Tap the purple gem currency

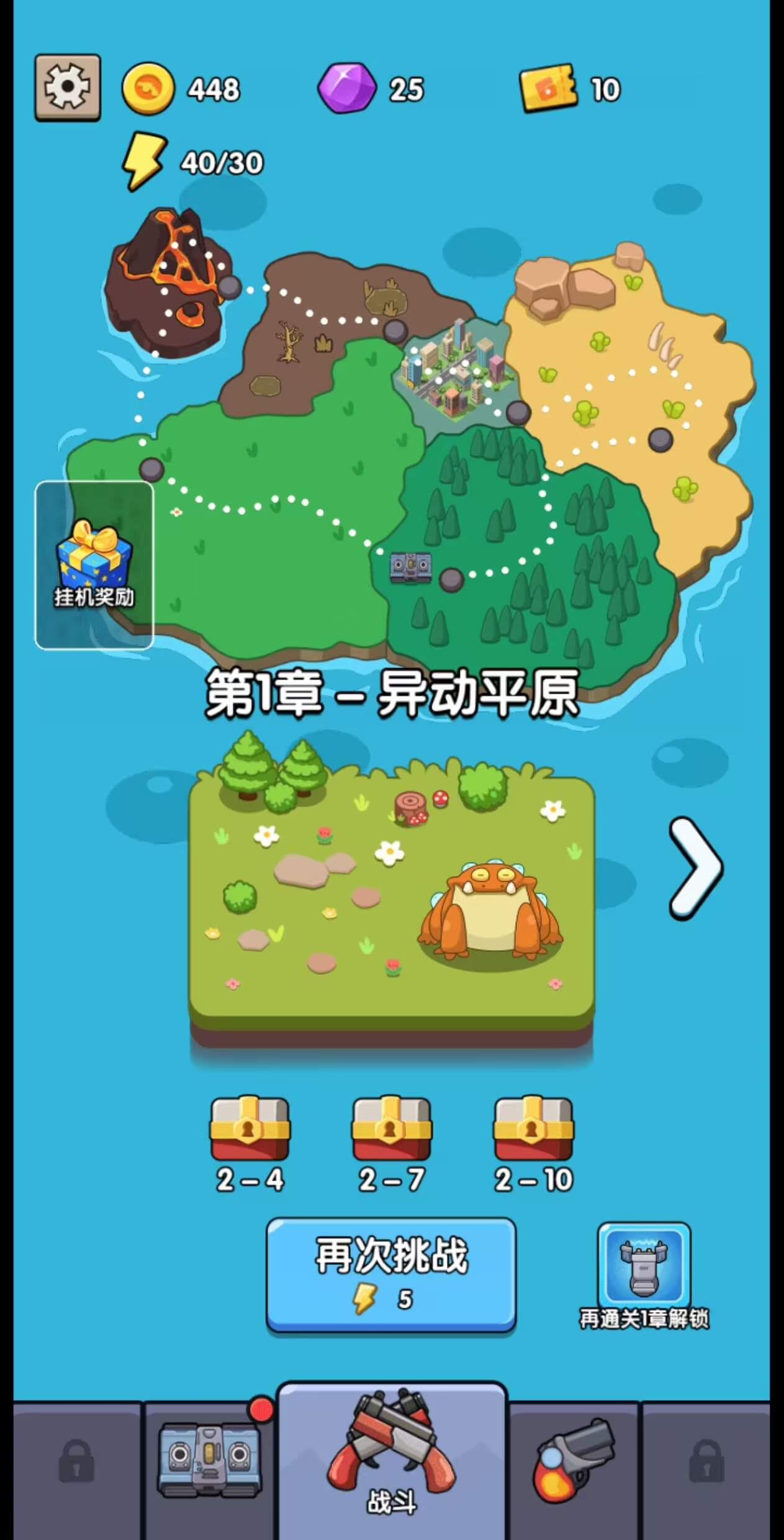click(348, 88)
